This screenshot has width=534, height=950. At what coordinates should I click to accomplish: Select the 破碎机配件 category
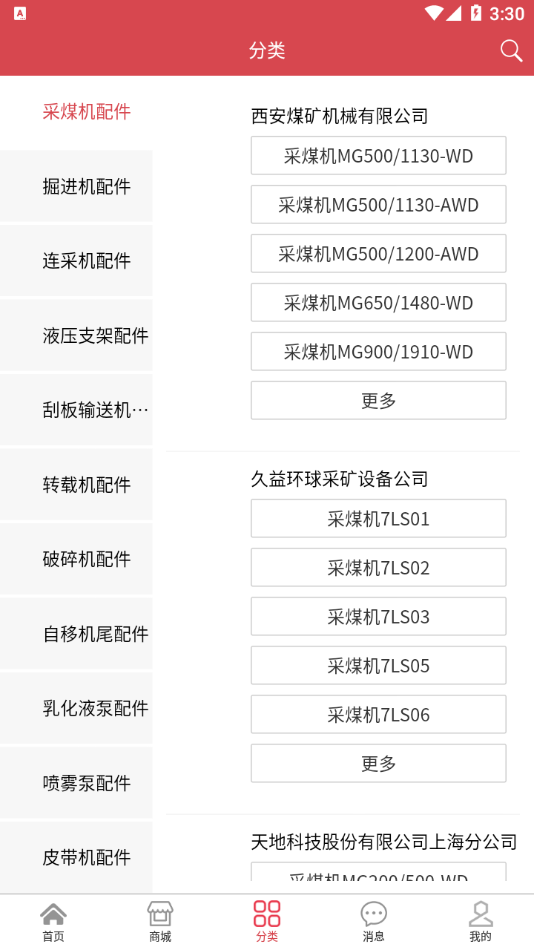click(76, 559)
